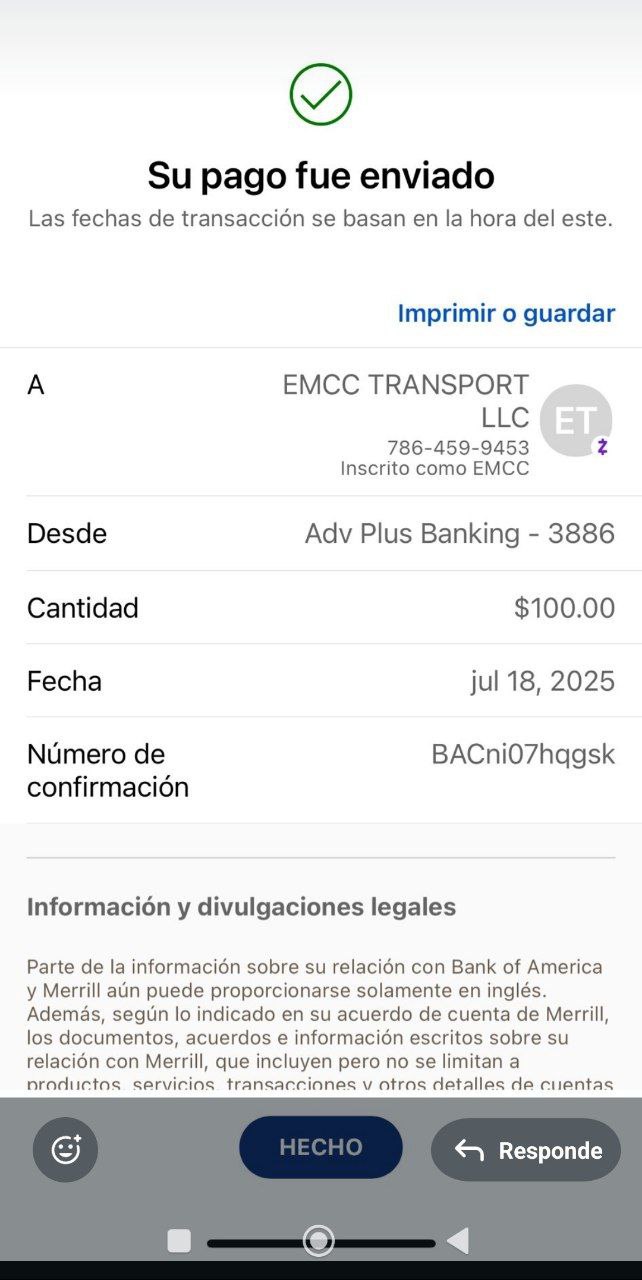Add an emoji reaction to this image
This screenshot has width=642, height=1280.
[x=66, y=1150]
